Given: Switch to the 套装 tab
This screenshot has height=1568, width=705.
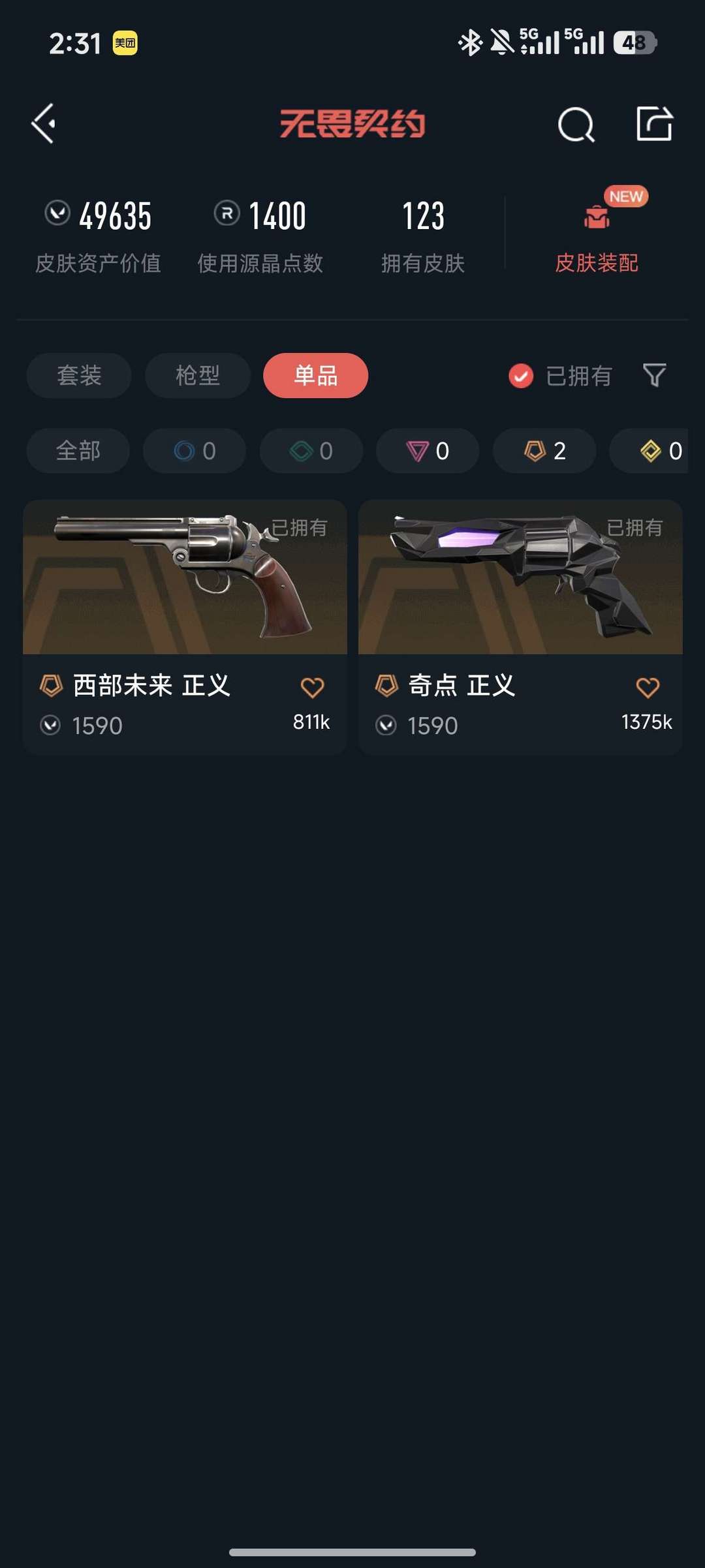Looking at the screenshot, I should pyautogui.click(x=79, y=376).
